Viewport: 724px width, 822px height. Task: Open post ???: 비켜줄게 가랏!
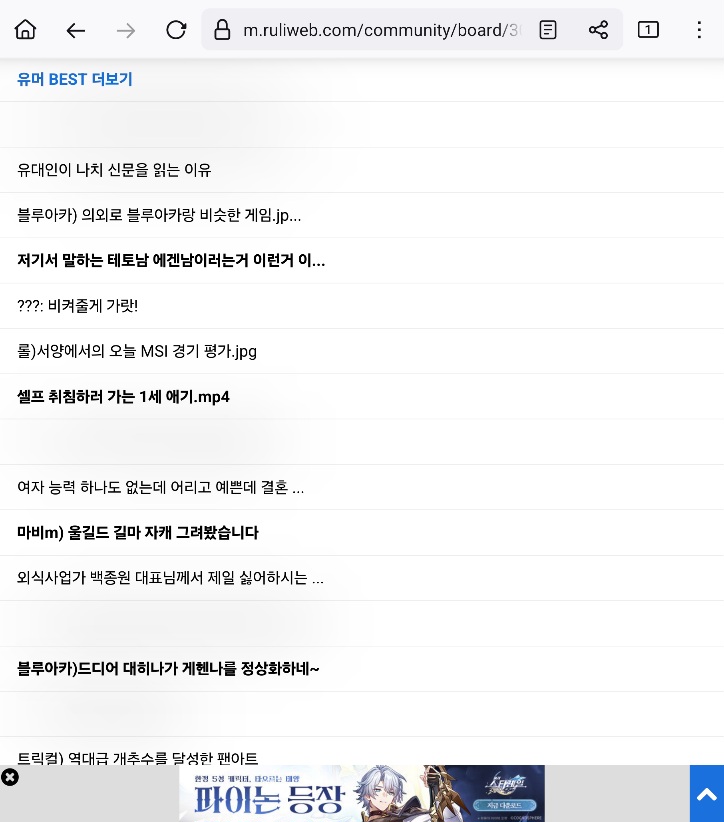77,306
